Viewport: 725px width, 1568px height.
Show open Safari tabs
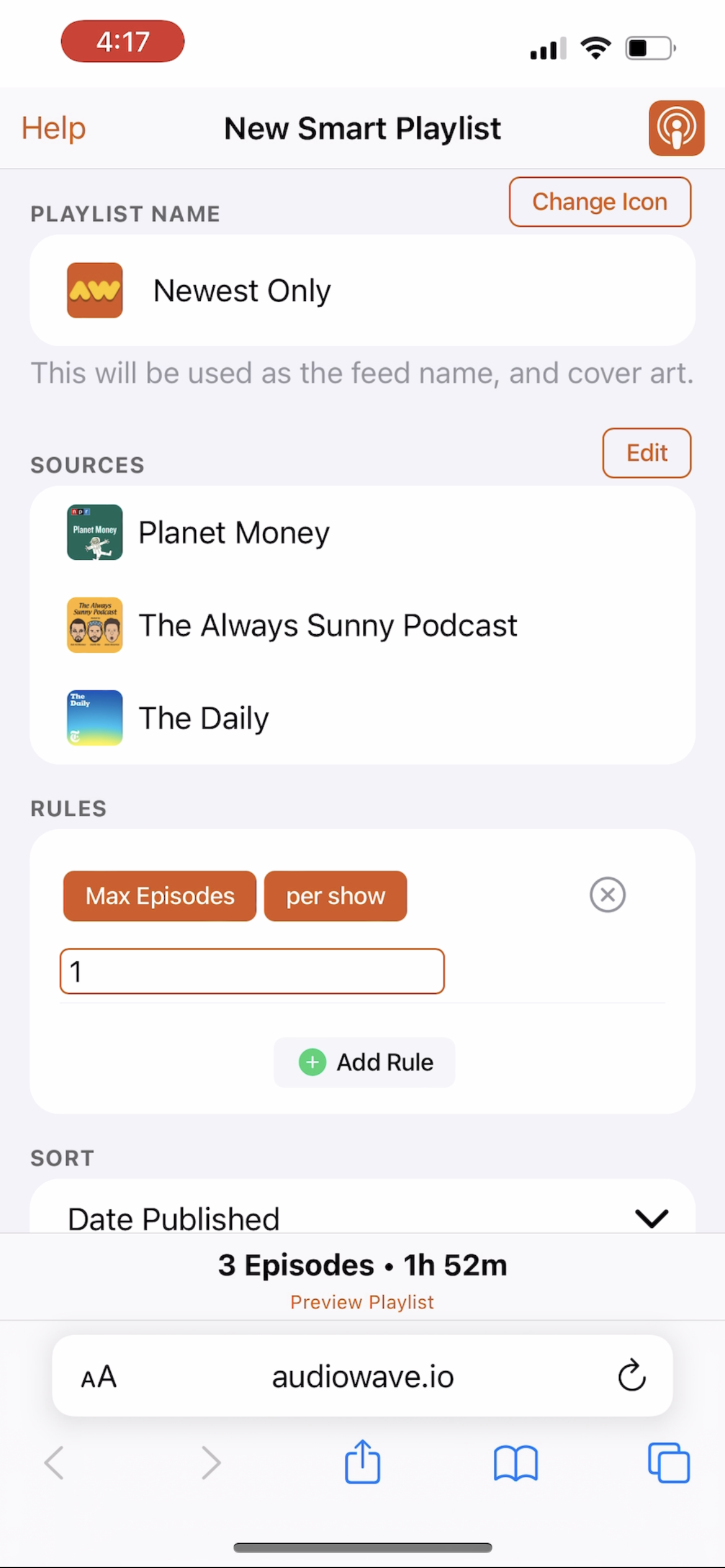point(669,1463)
